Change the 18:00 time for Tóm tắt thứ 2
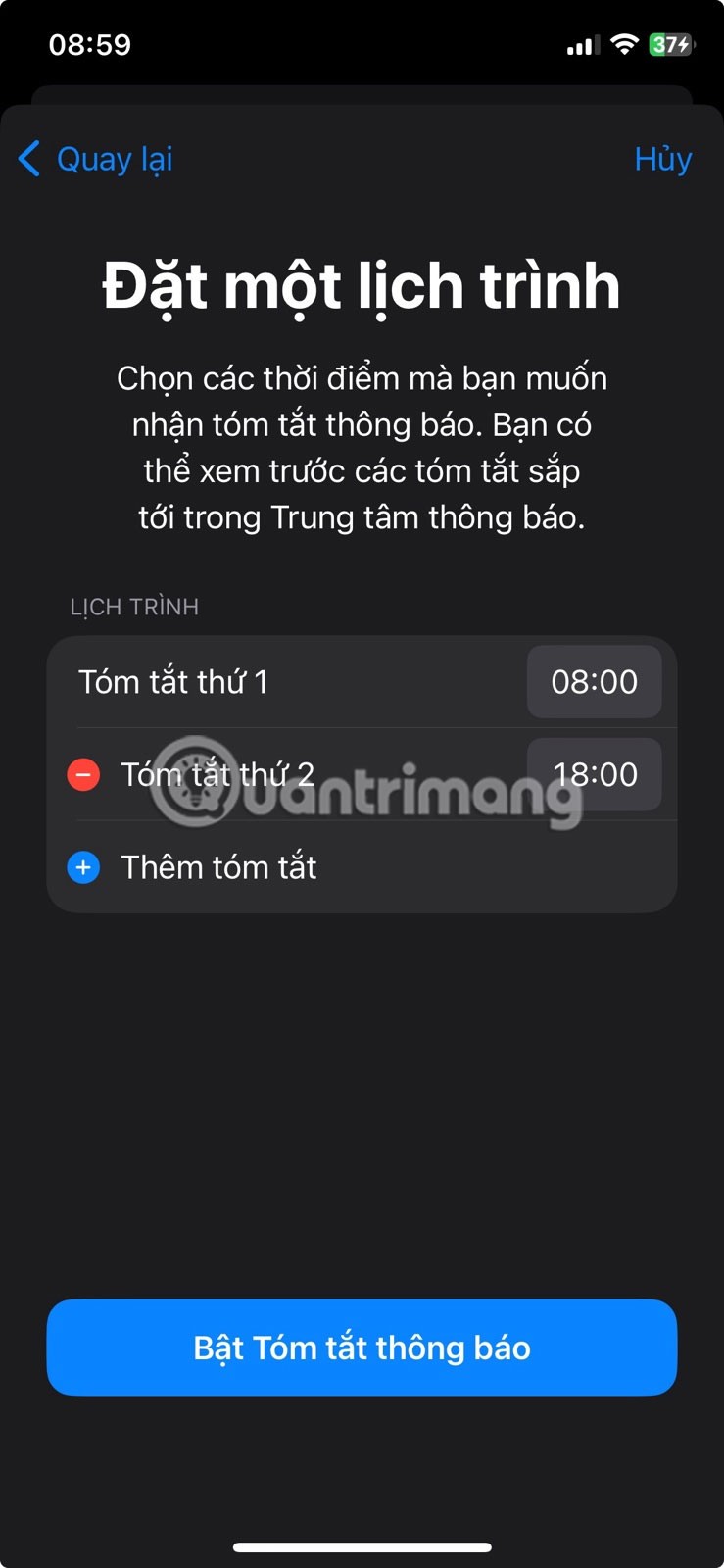The height and width of the screenshot is (1568, 724). click(594, 774)
